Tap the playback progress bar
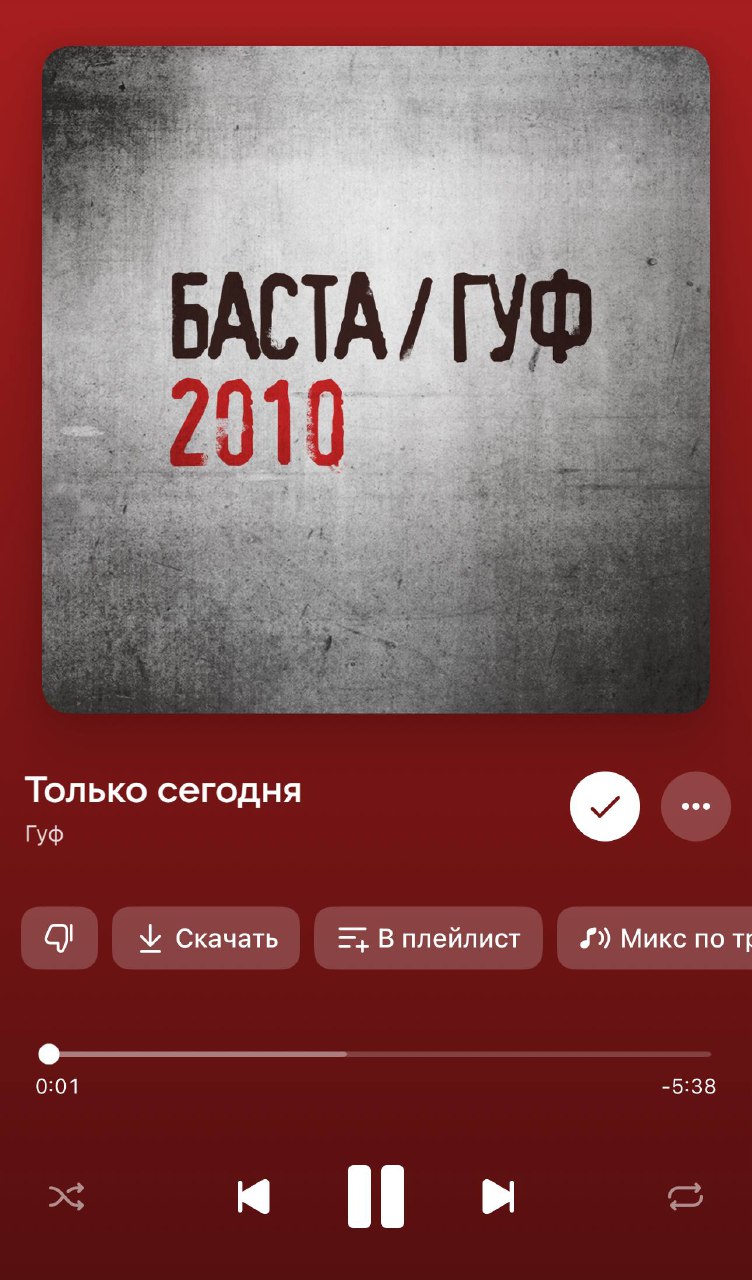The height and width of the screenshot is (1280, 752). tap(380, 1054)
